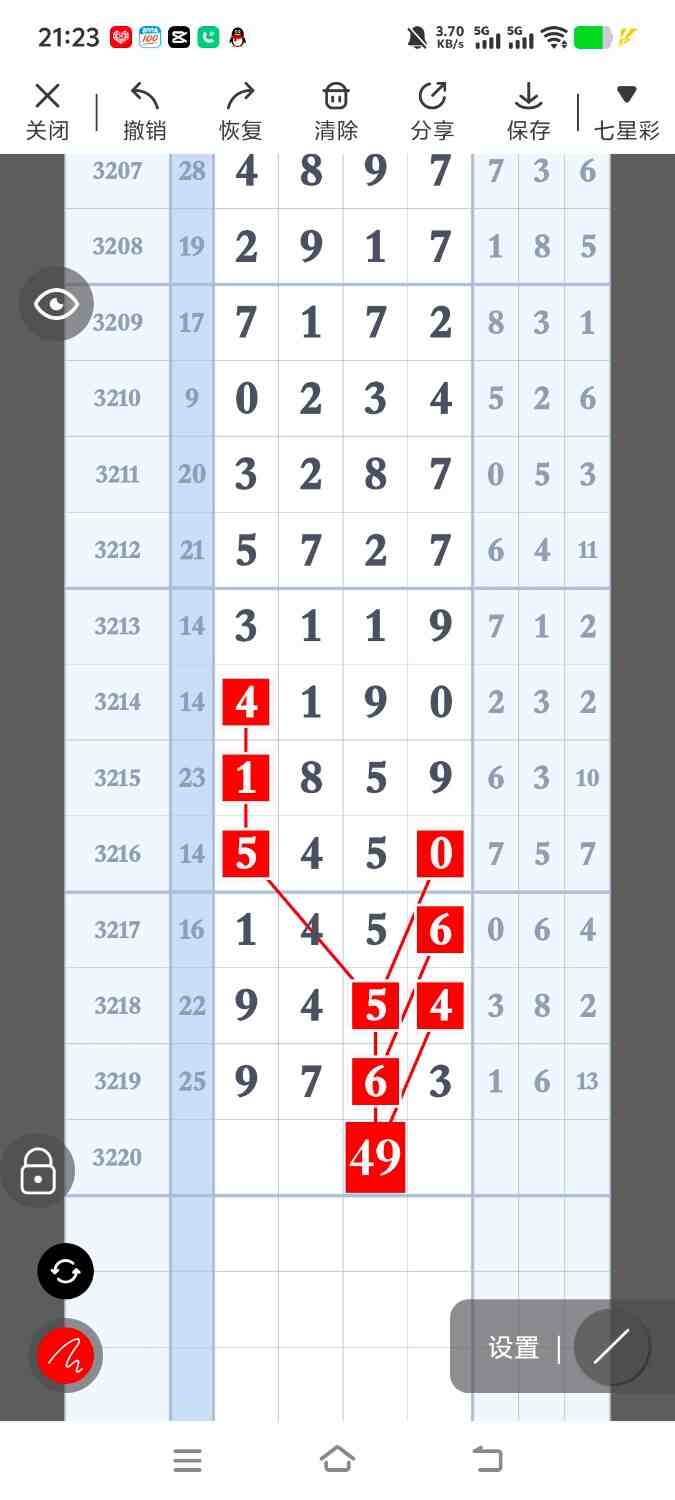Select the red freehand drawing tool
This screenshot has width=675, height=1500.
tap(65, 1356)
